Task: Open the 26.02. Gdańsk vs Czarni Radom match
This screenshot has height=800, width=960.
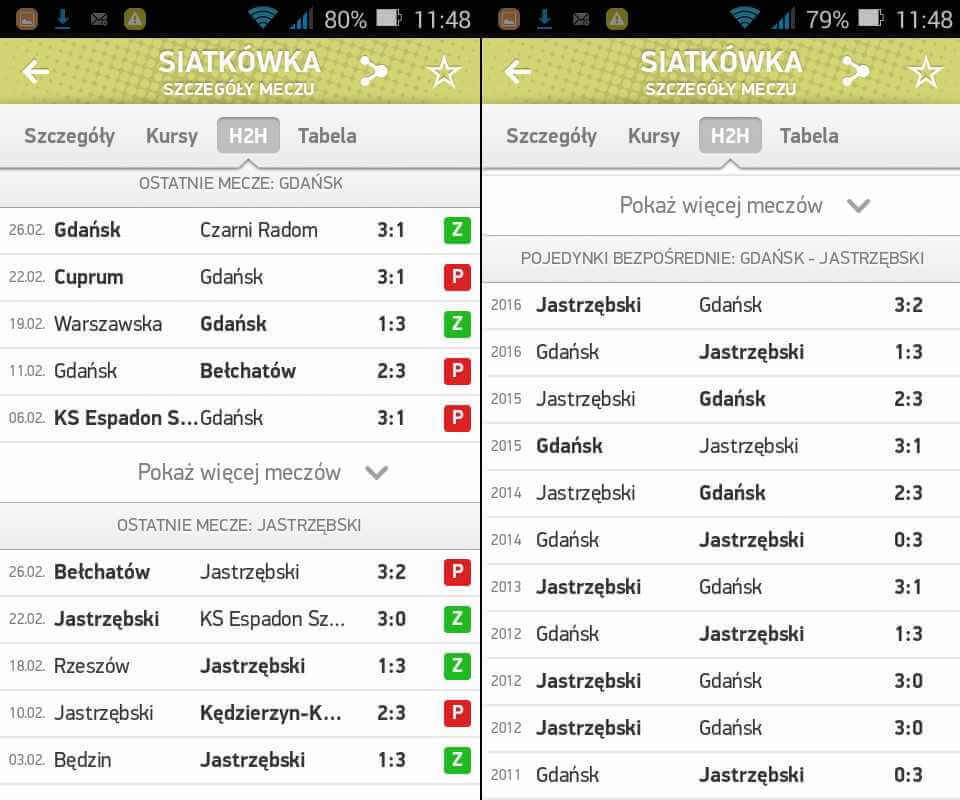Action: point(240,230)
